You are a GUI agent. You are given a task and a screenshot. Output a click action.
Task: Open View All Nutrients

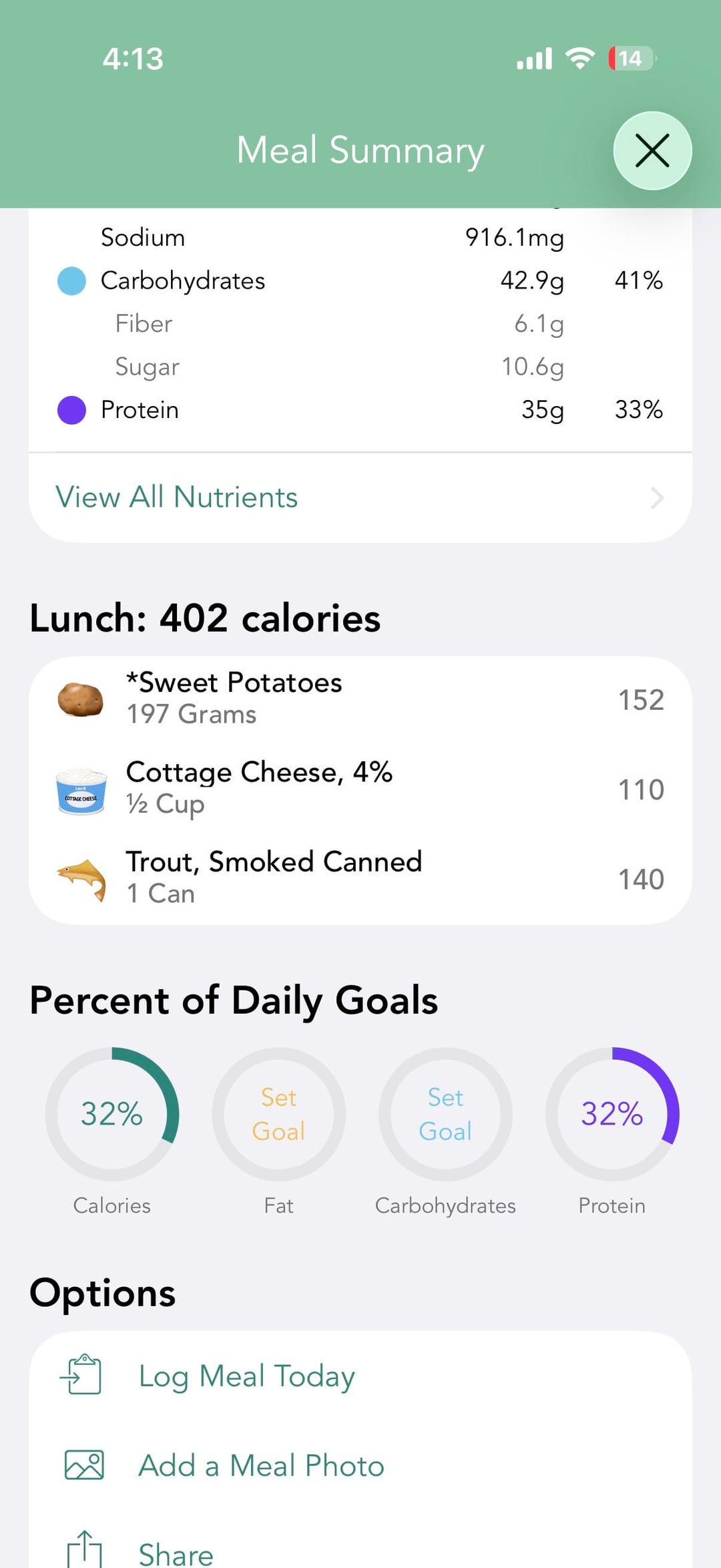point(359,498)
